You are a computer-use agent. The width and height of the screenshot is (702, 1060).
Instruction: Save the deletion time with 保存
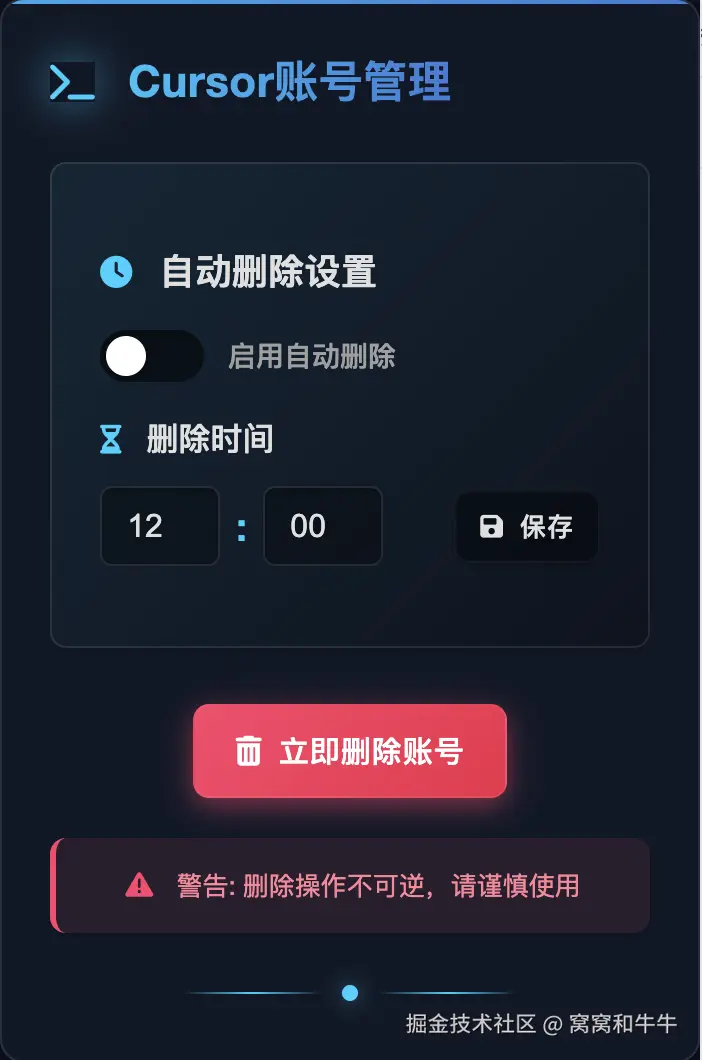click(x=527, y=527)
